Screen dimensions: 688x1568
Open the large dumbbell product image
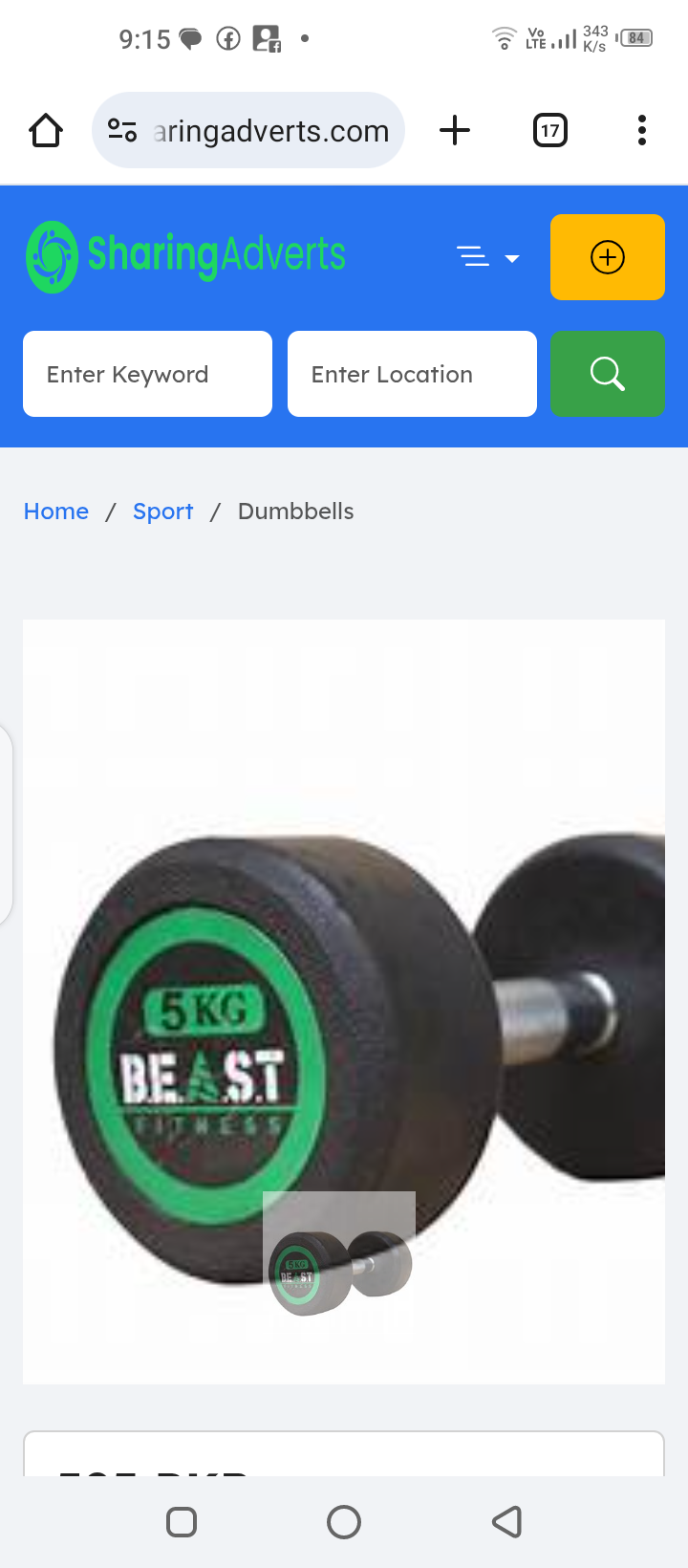[344, 956]
